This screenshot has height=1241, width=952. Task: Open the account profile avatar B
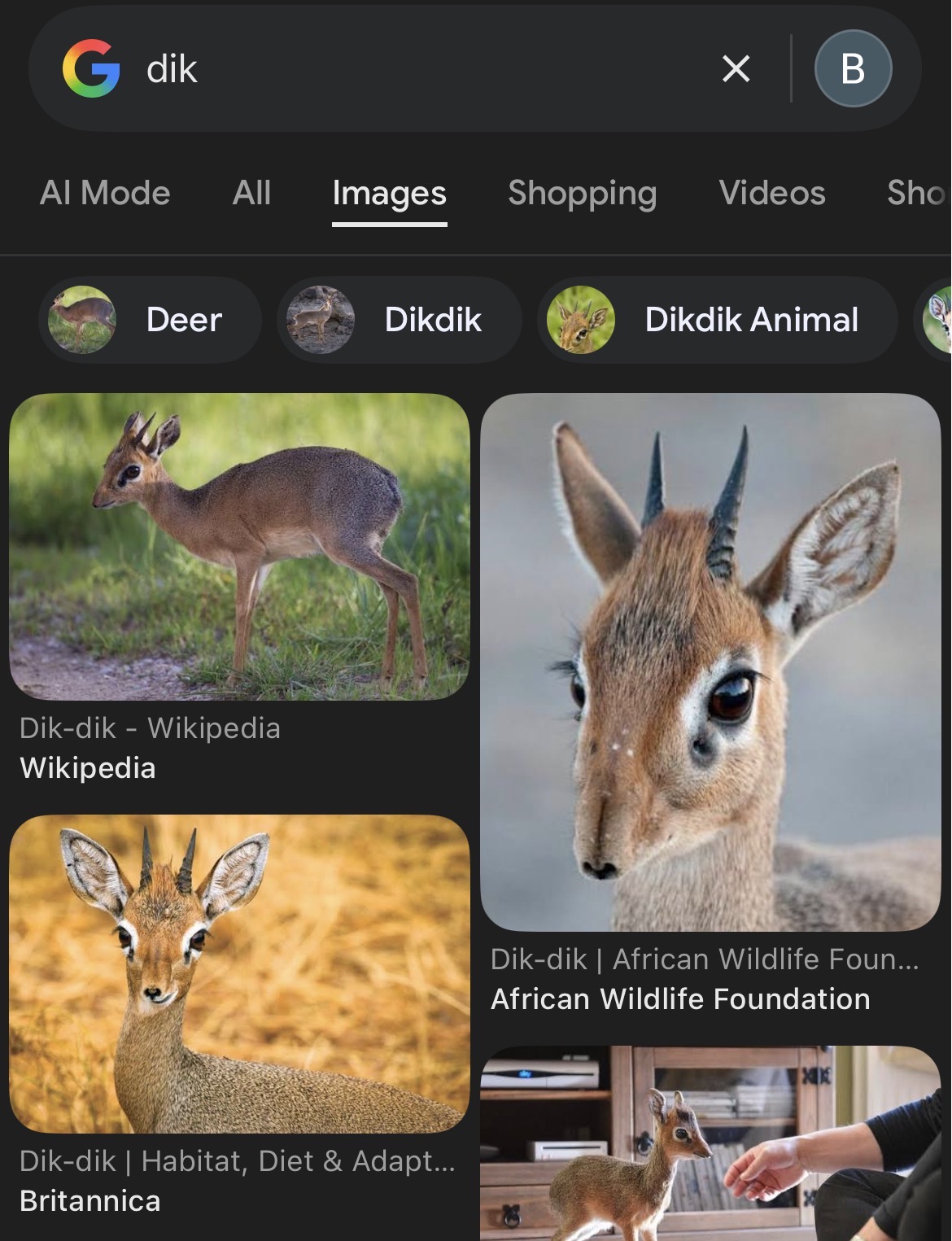coord(853,69)
